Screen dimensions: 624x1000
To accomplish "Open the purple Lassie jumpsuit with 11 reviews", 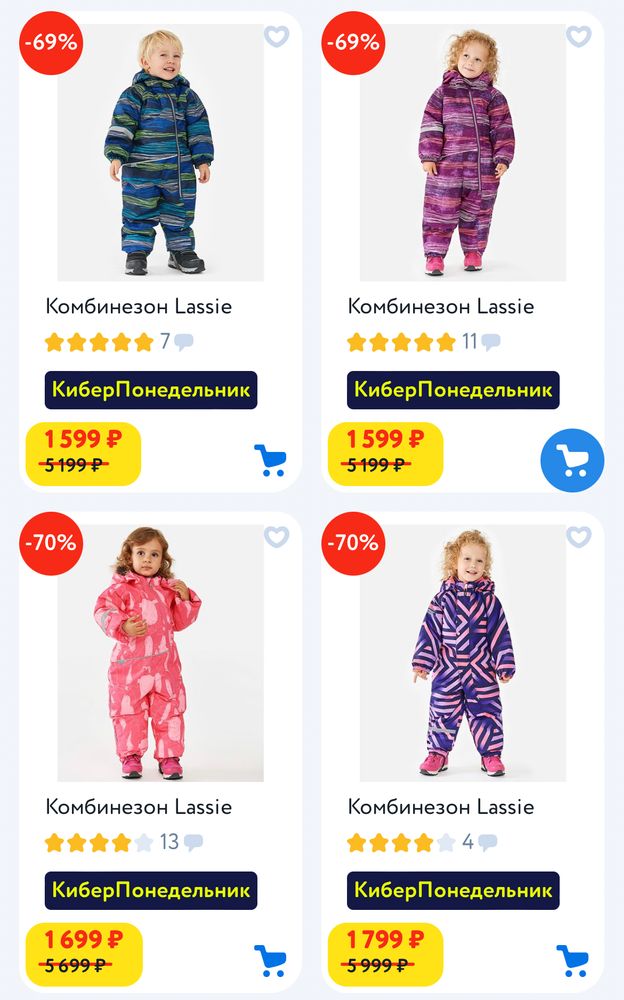I will (463, 155).
